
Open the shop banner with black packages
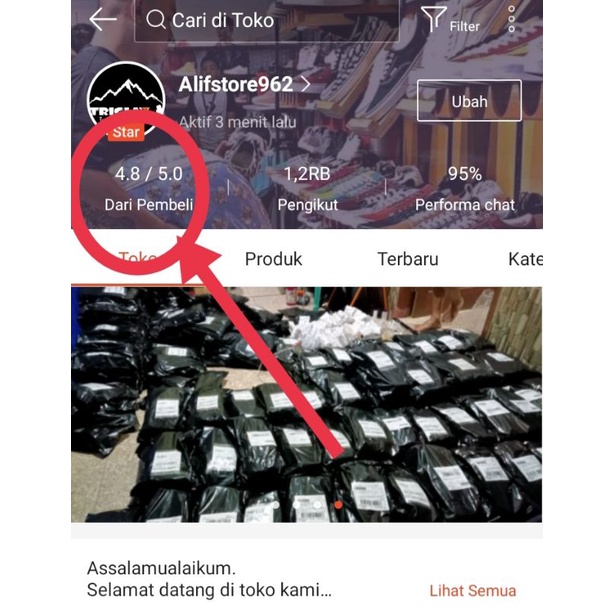[x=307, y=404]
